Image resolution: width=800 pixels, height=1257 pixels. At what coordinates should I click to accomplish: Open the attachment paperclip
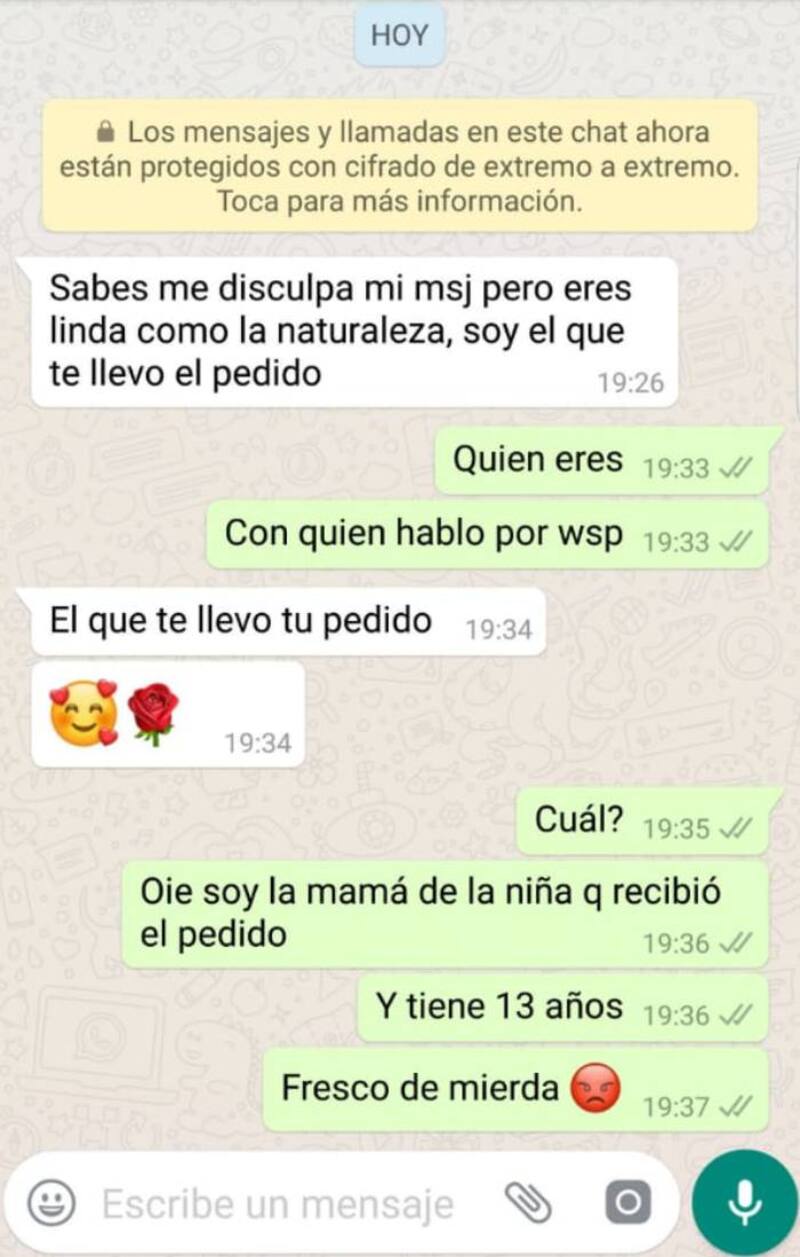527,1203
